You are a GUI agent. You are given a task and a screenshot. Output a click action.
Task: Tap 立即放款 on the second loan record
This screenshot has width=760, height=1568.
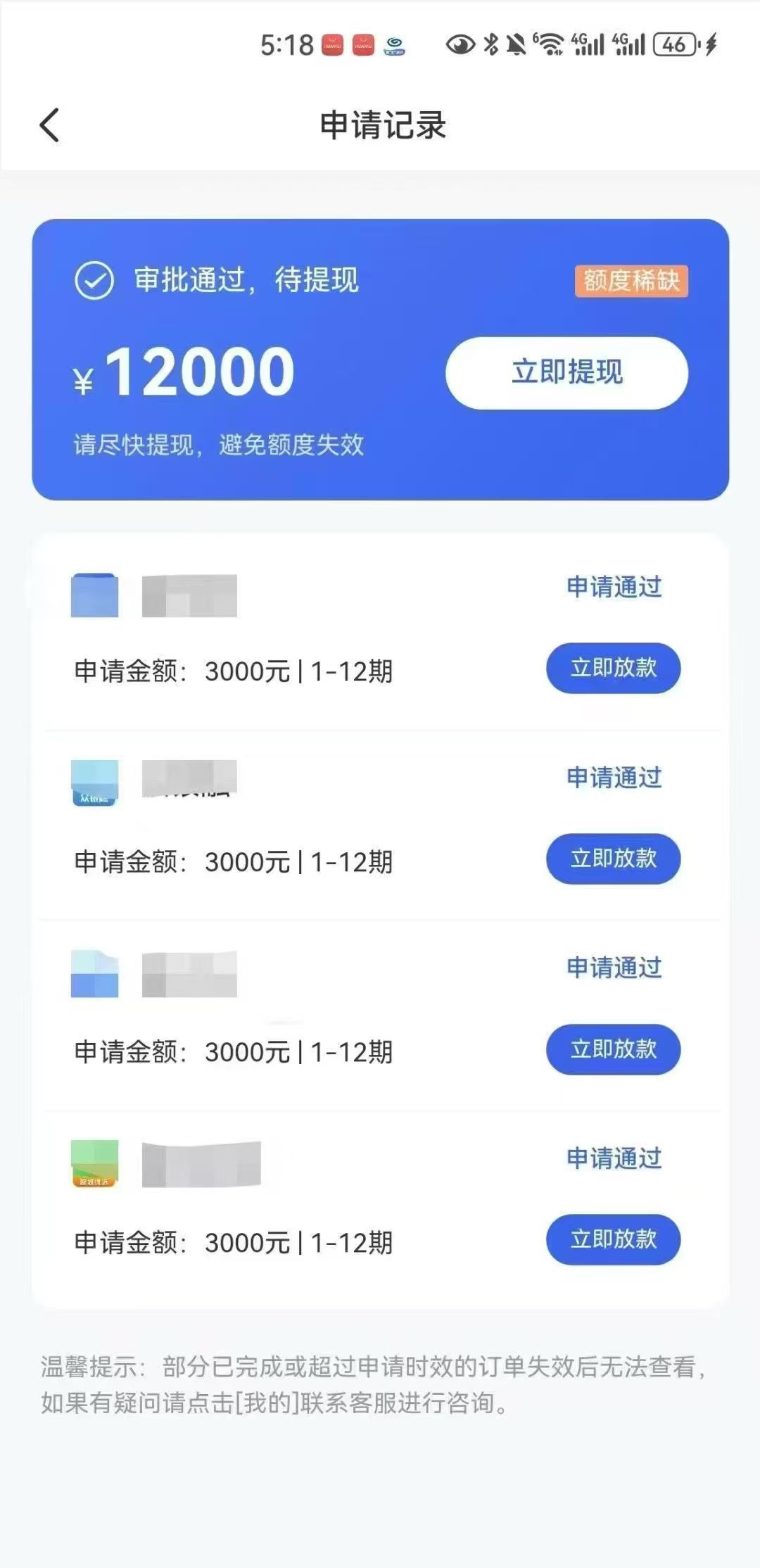[613, 859]
